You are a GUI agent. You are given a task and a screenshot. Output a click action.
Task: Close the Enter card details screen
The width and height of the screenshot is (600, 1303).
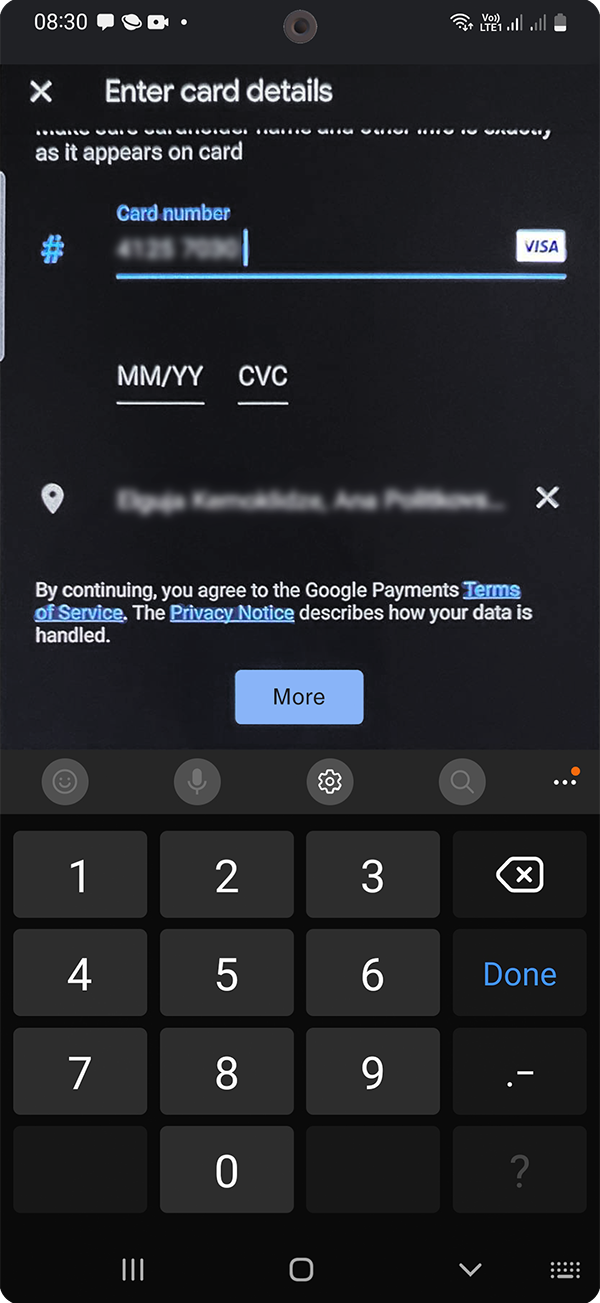[41, 92]
